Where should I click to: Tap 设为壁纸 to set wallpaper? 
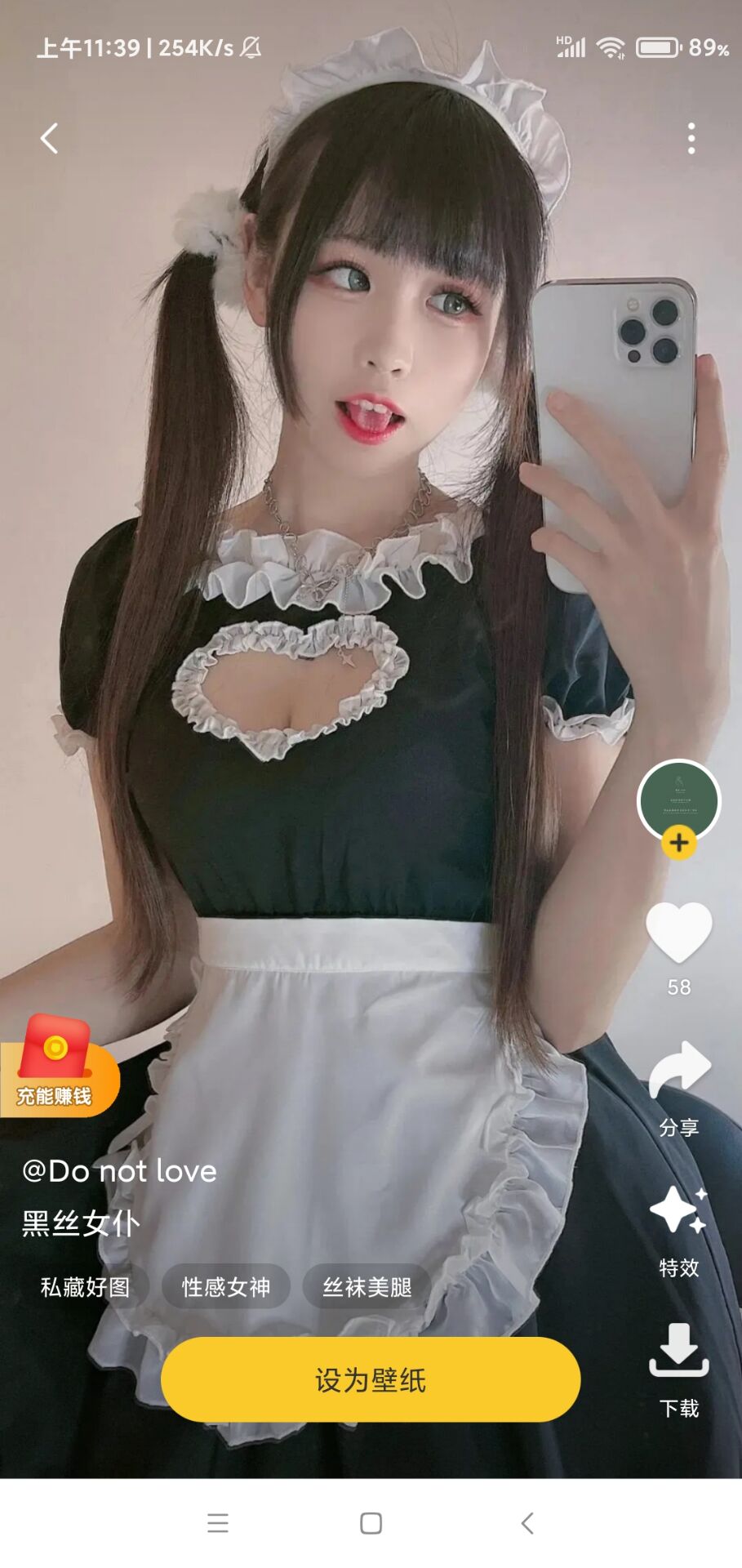[371, 1380]
